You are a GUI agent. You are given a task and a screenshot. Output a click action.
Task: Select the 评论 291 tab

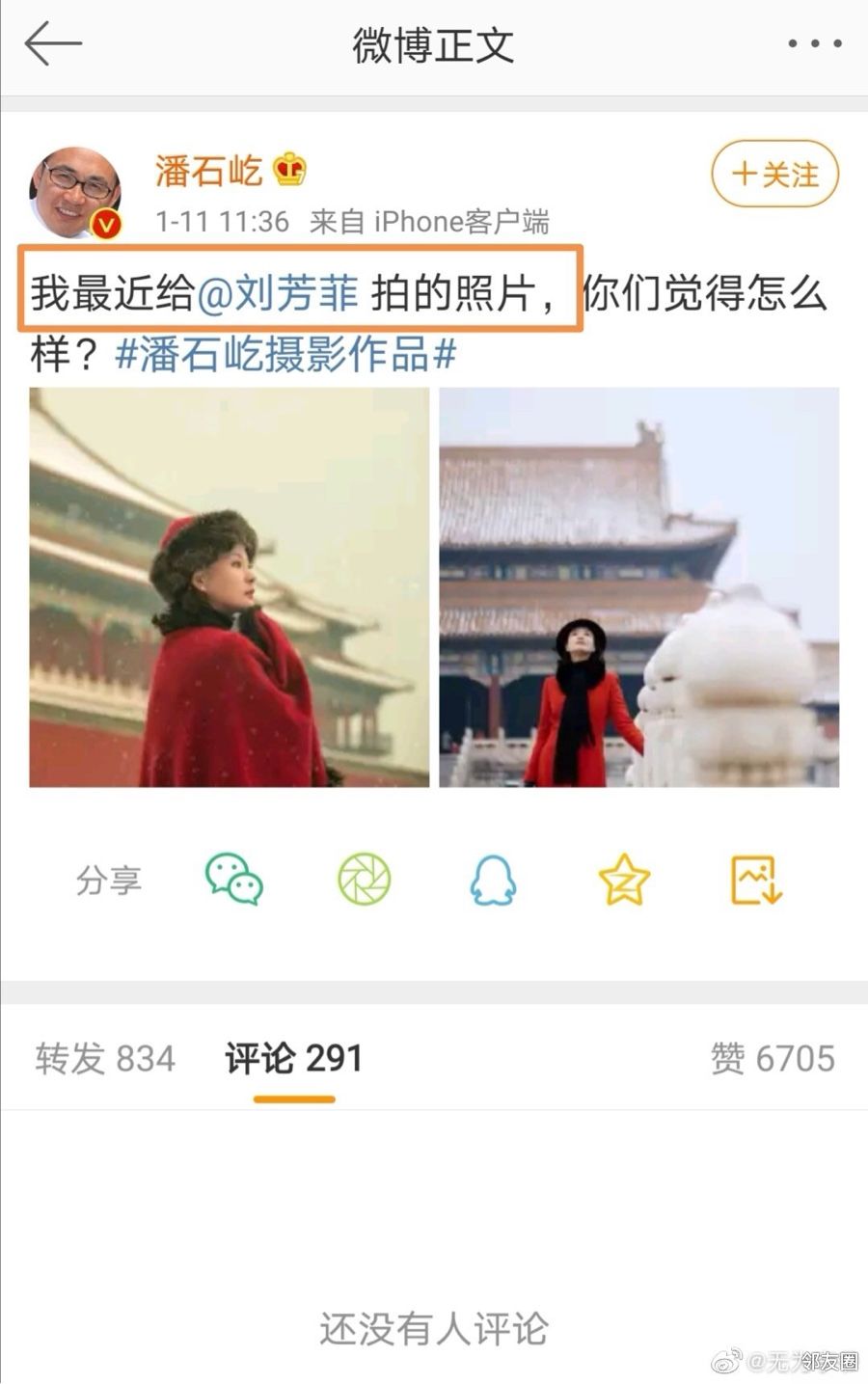[293, 1059]
